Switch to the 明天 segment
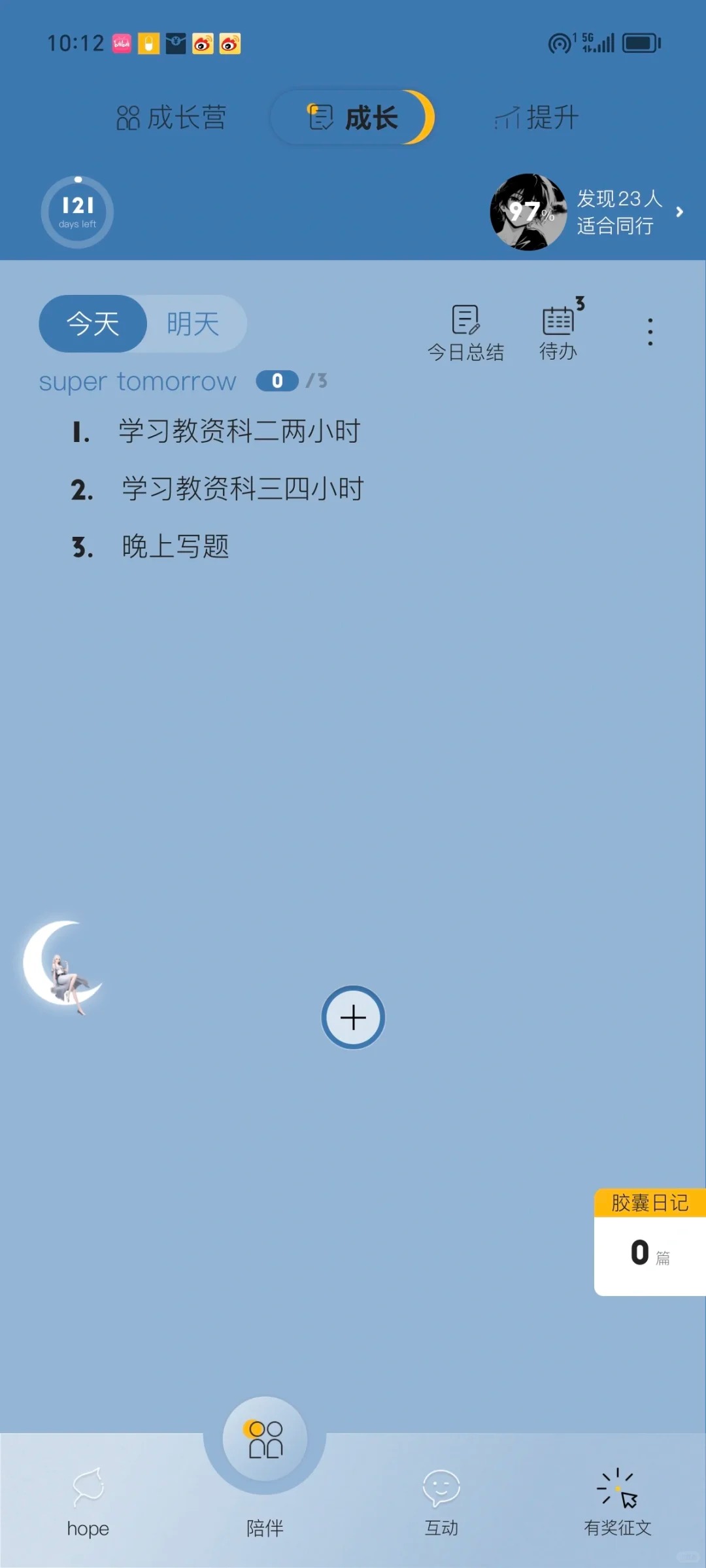The height and width of the screenshot is (1568, 706). coord(193,324)
